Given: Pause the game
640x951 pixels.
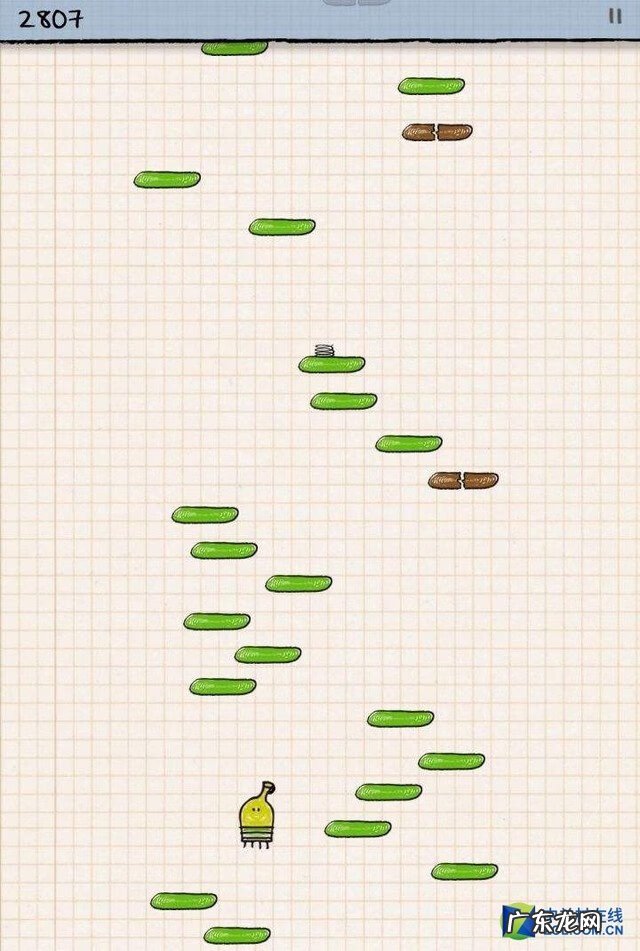Looking at the screenshot, I should 614,16.
